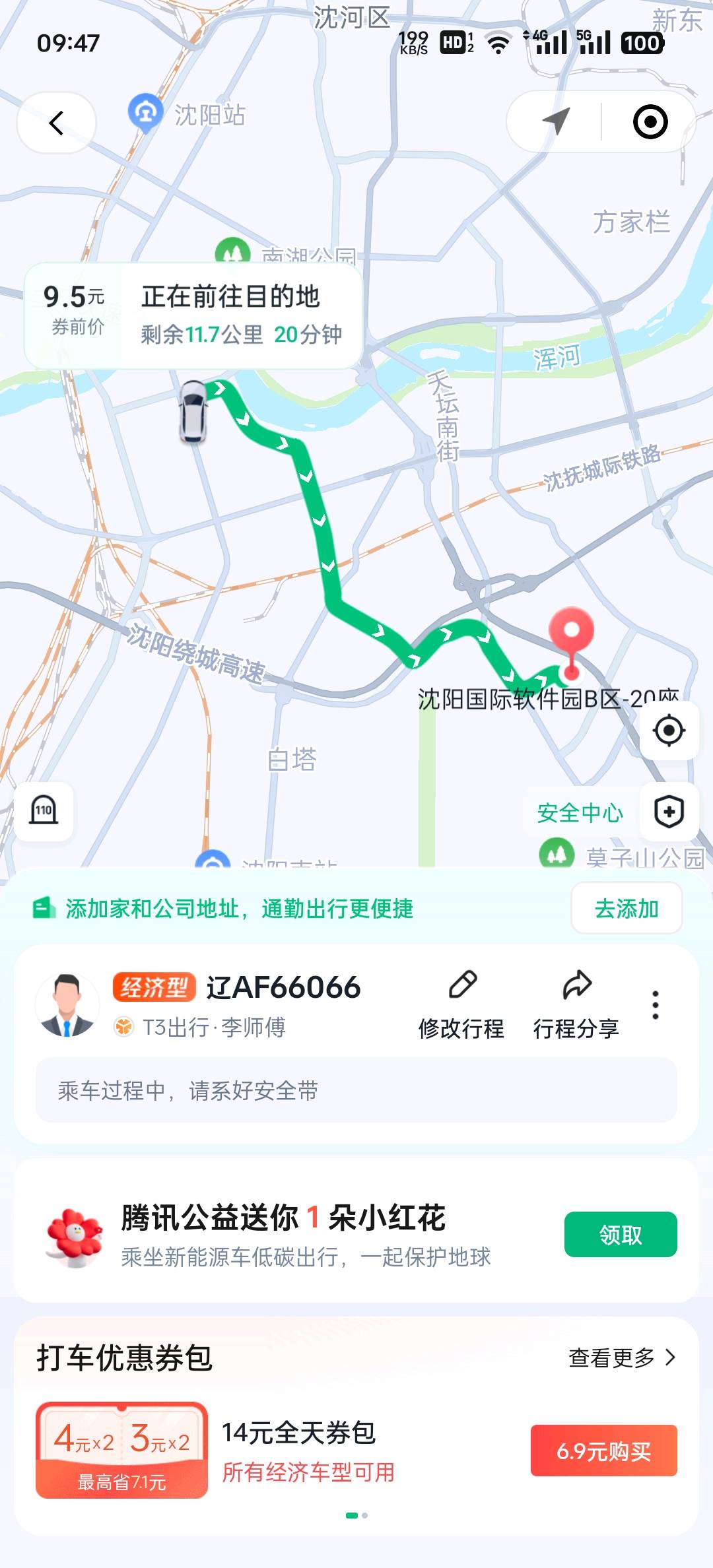
Task: View driver 李师傅's avatar
Action: tap(67, 1005)
